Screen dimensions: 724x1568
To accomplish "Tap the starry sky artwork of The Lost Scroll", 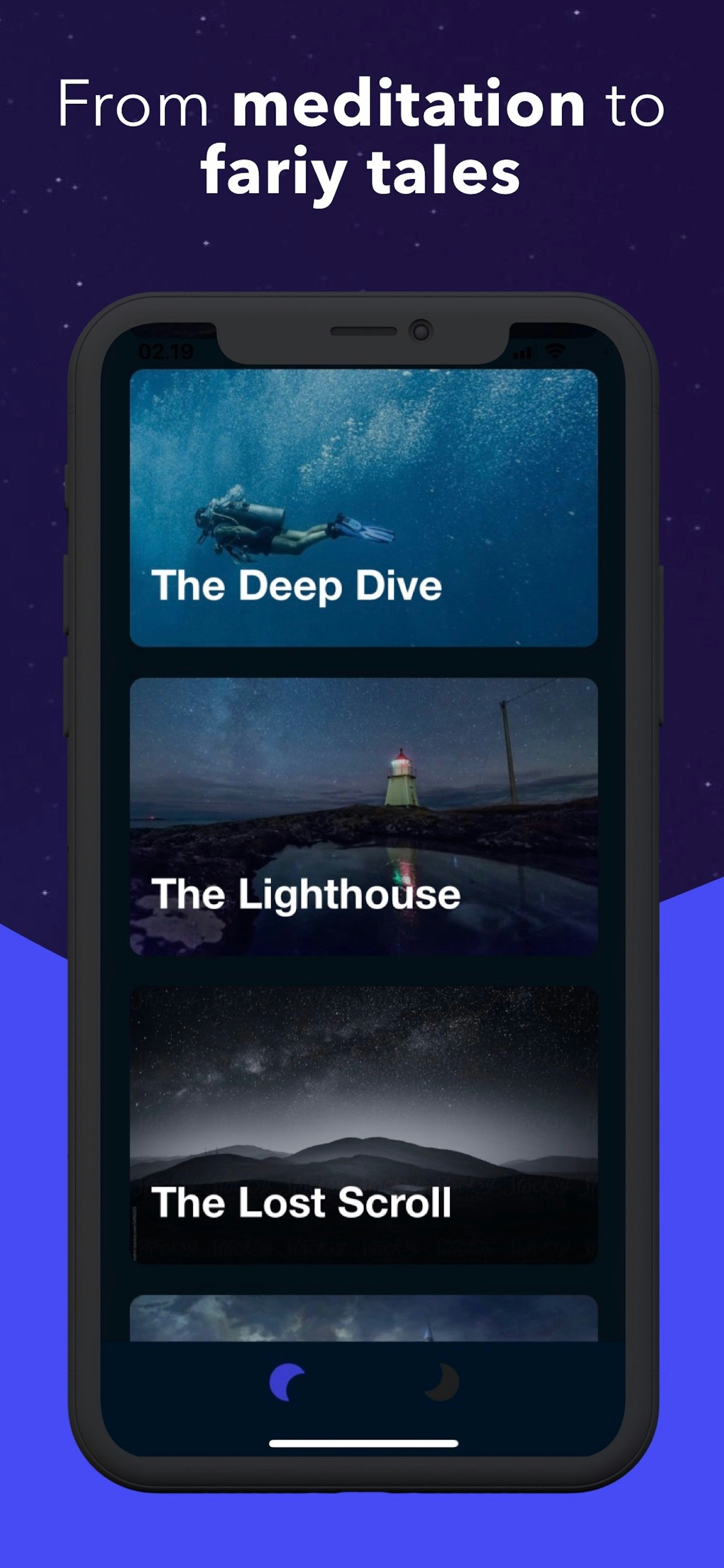I will (365, 1065).
